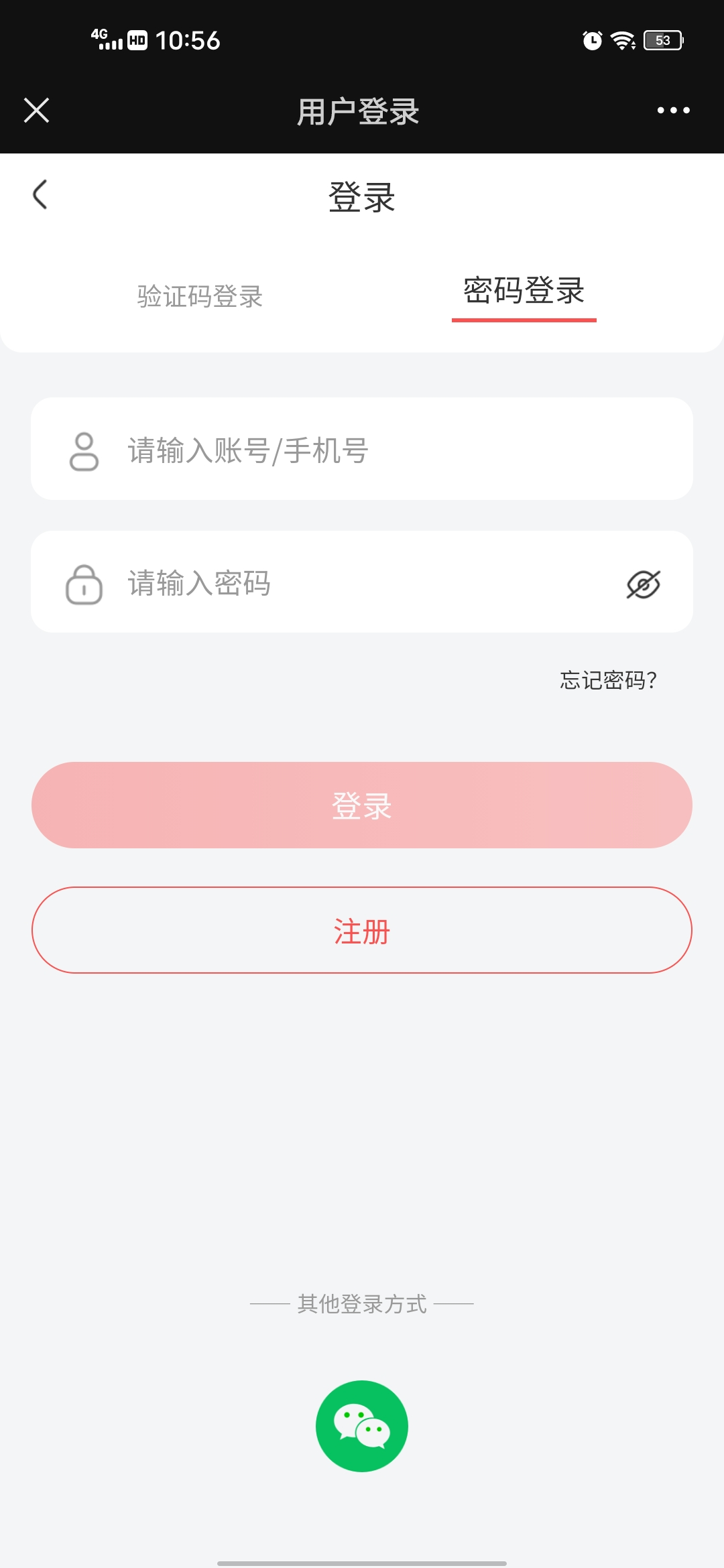Log in with the WeChat icon
This screenshot has width=724, height=1568.
pyautogui.click(x=362, y=1426)
